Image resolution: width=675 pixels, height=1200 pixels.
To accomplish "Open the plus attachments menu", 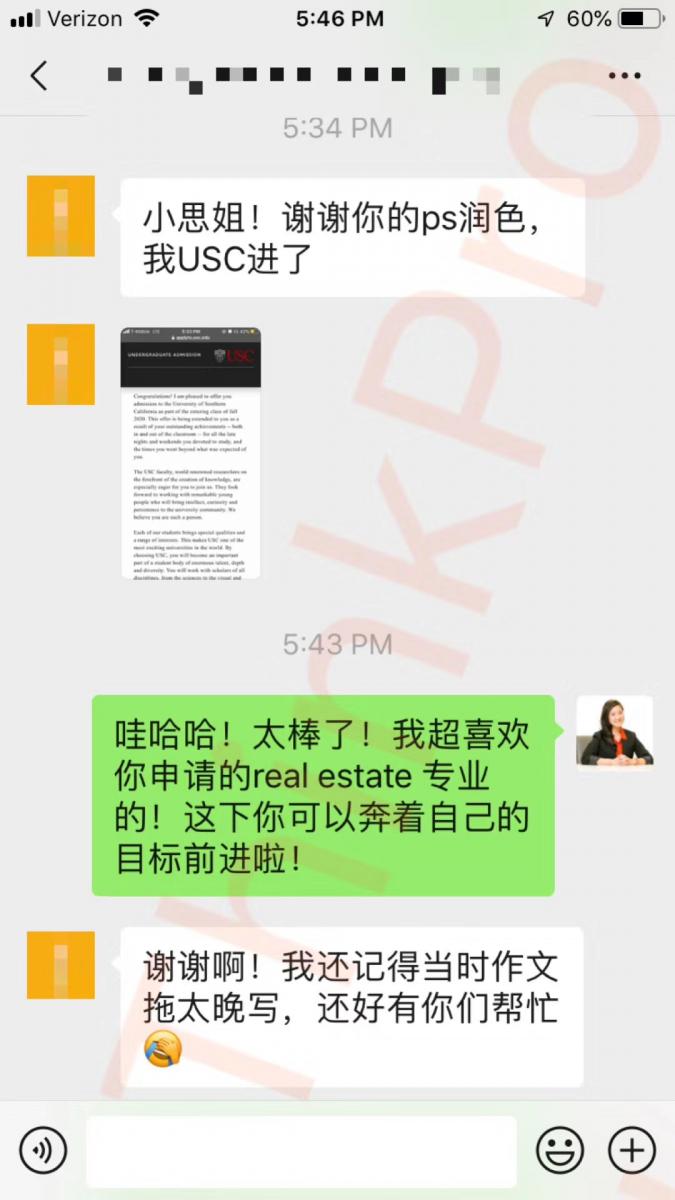I will pos(632,1150).
